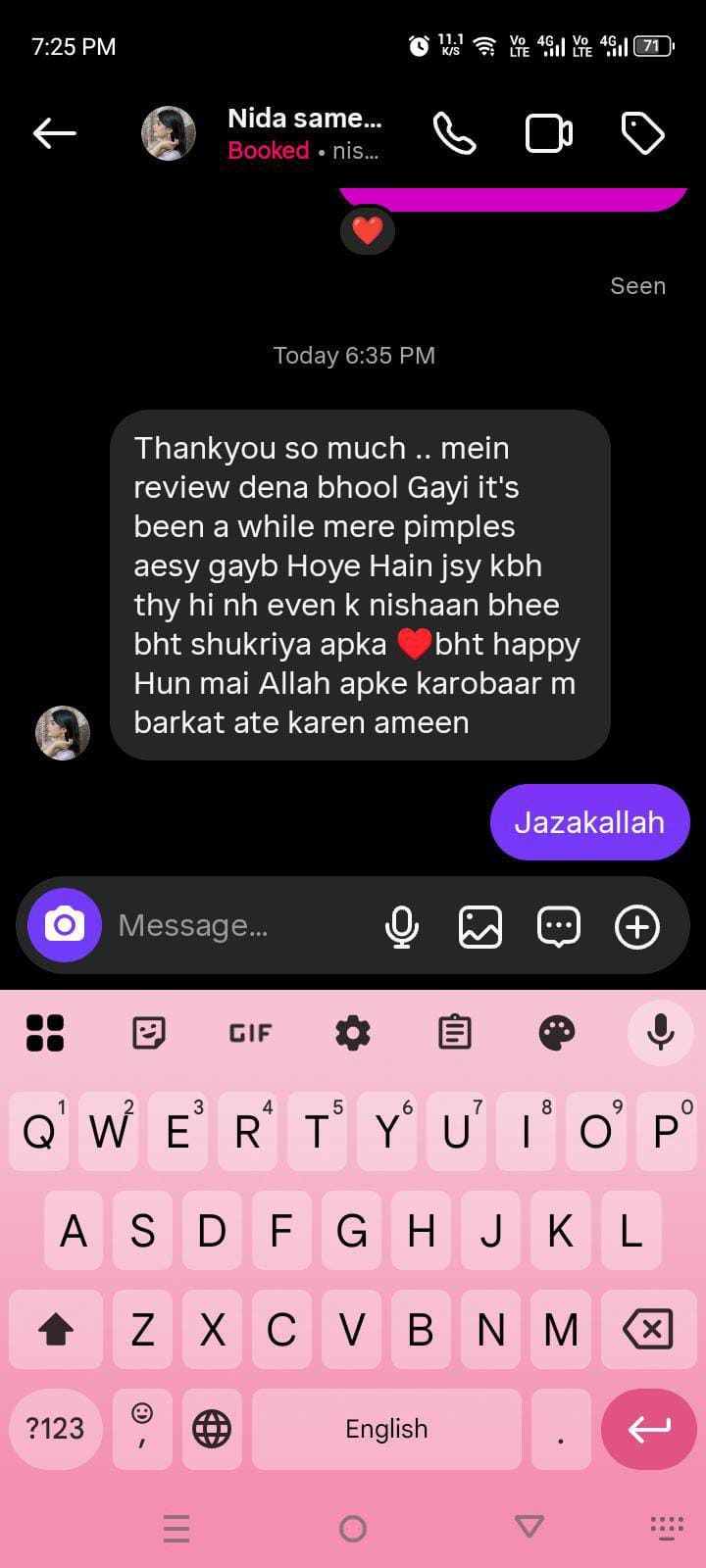Open the keyboard clipboard
706x1568 pixels.
point(455,1033)
